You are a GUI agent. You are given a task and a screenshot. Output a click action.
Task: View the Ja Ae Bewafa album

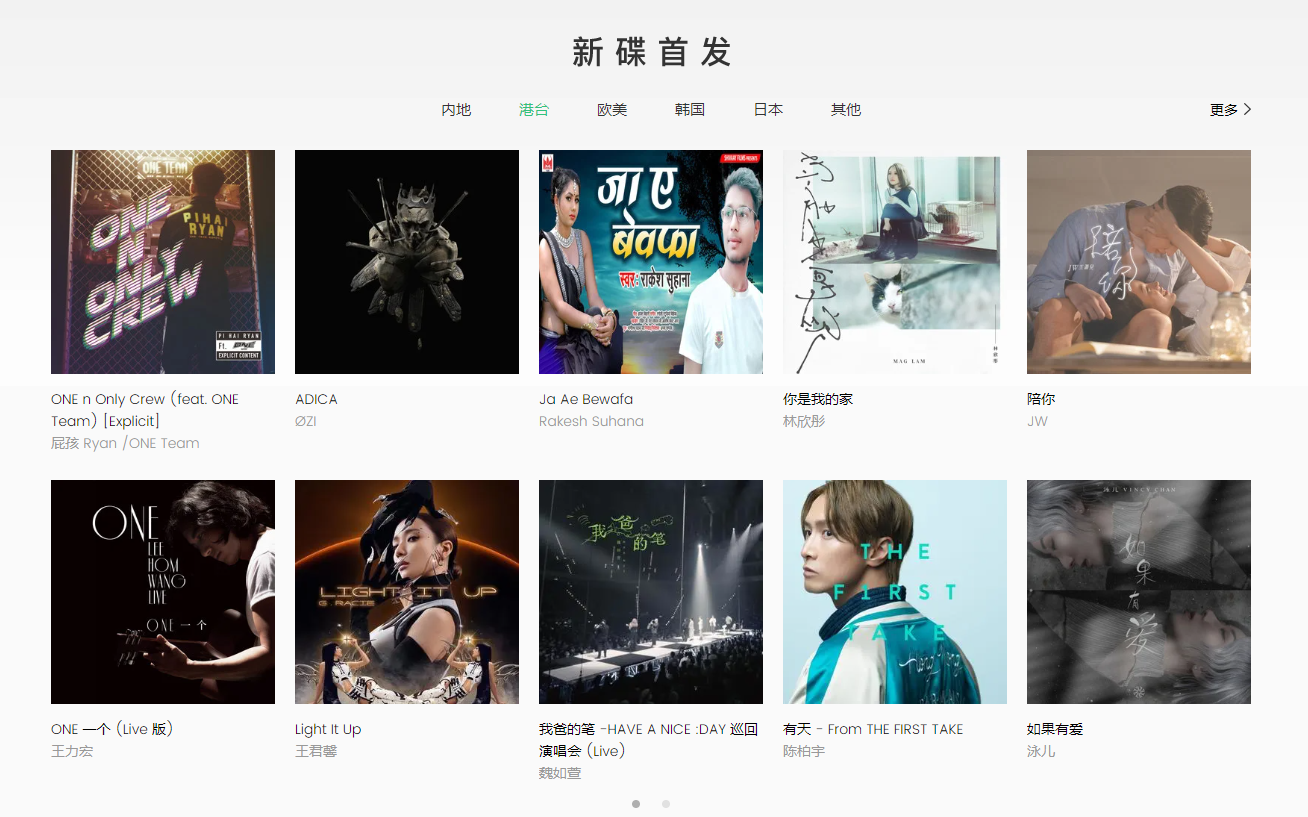(651, 262)
